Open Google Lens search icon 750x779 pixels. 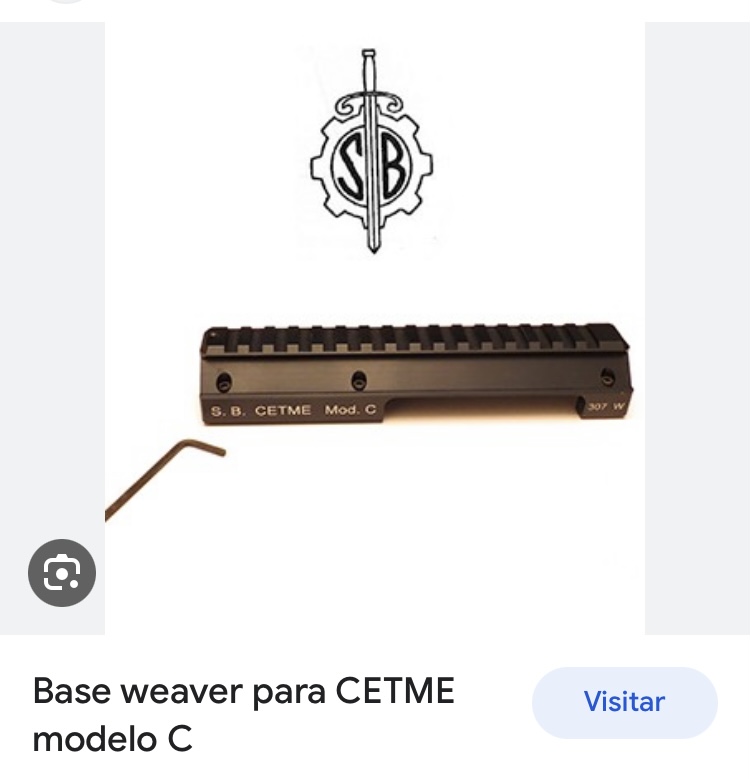pos(62,573)
